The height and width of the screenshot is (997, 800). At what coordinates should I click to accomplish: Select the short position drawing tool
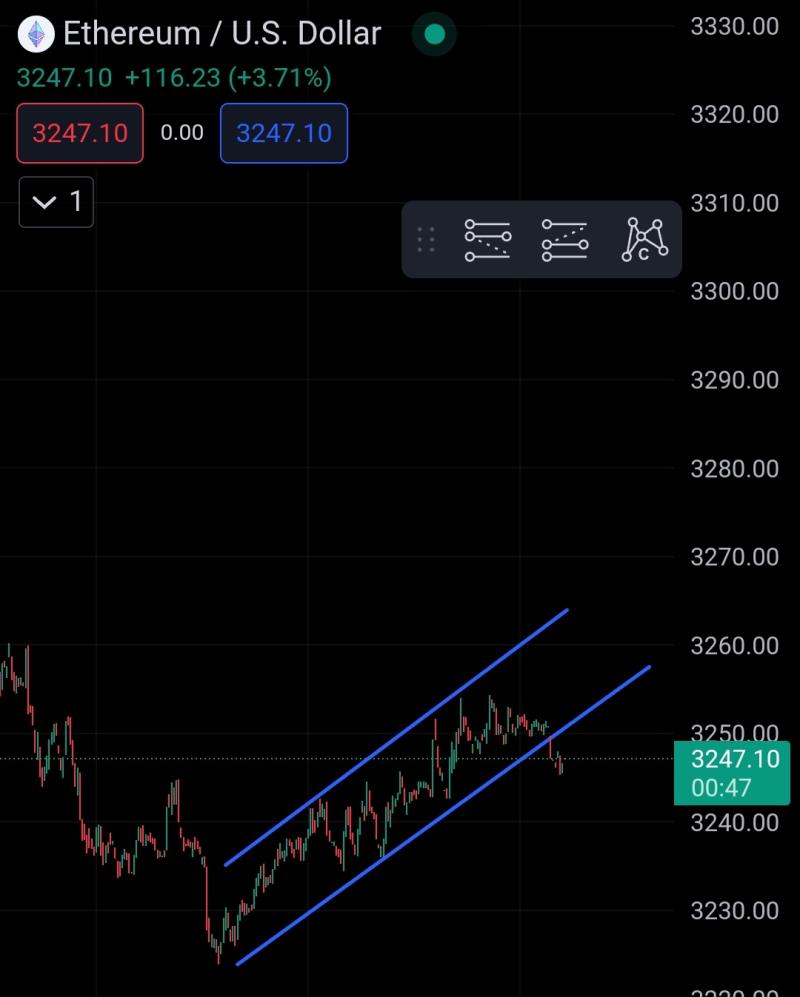click(x=487, y=240)
